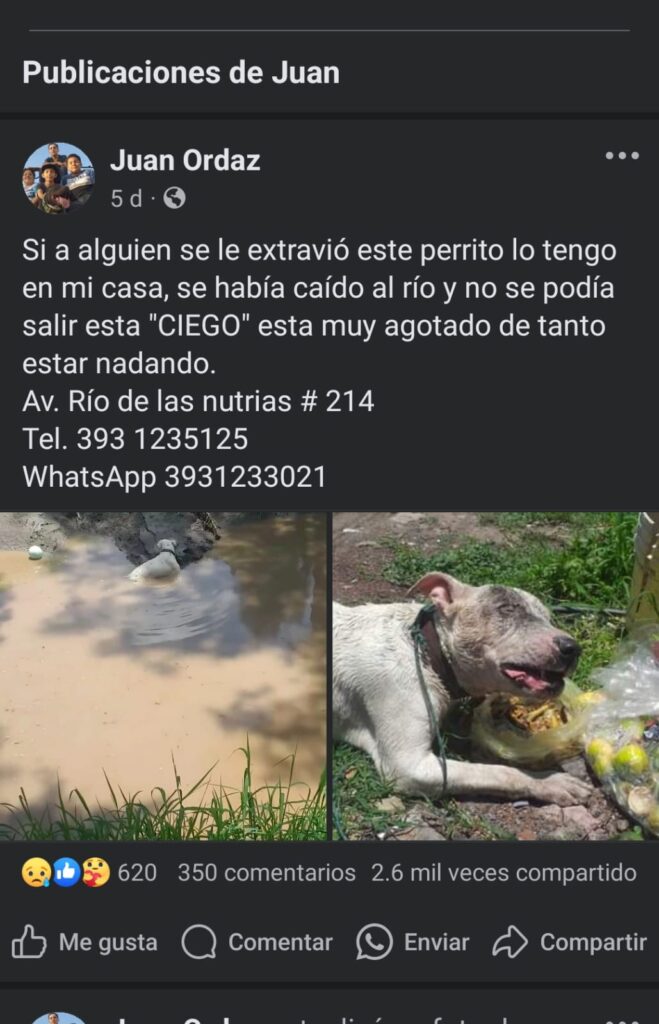This screenshot has width=659, height=1024.
Task: Share the post with Compartir
Action: coord(570,942)
